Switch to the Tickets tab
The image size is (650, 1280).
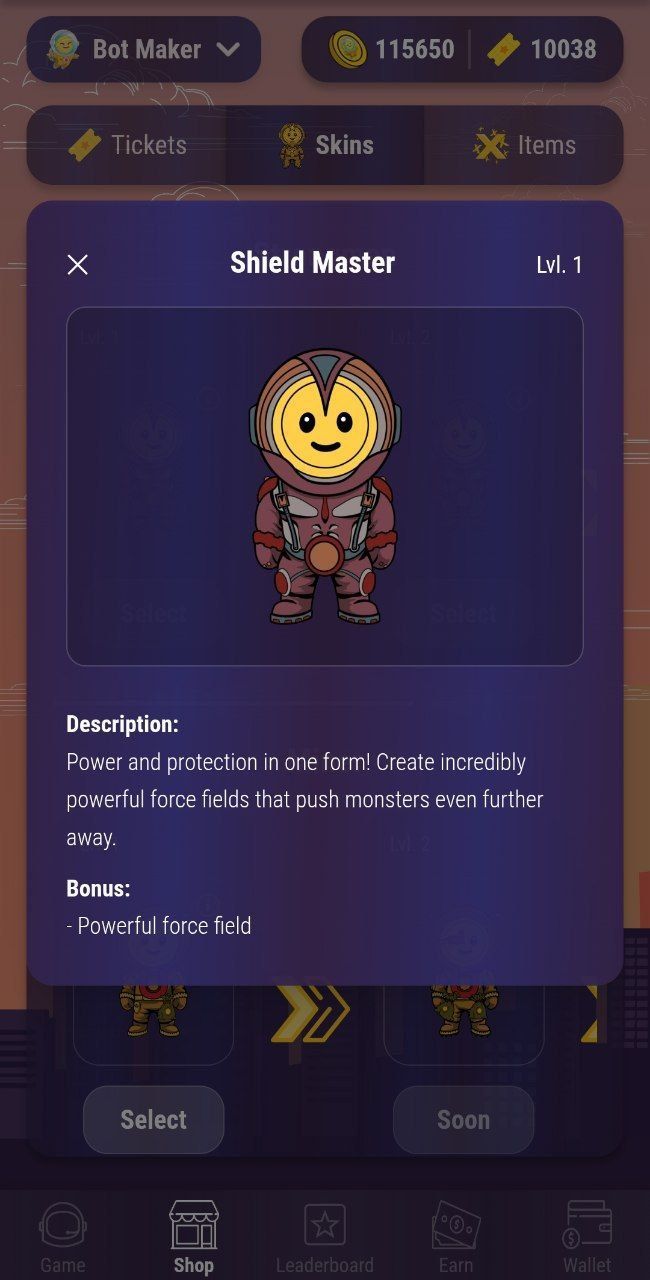(127, 145)
